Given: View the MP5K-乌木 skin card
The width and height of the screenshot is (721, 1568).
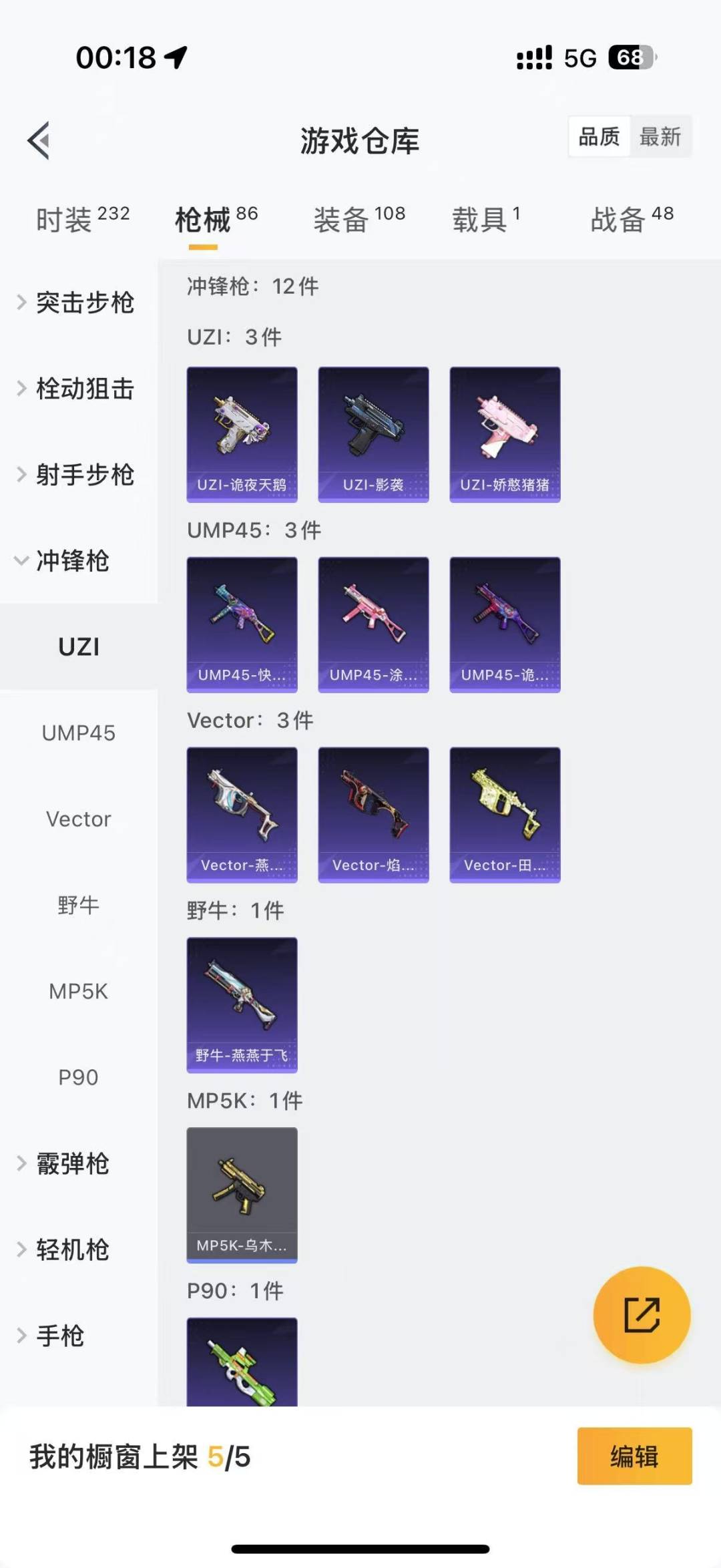Looking at the screenshot, I should tap(242, 1195).
